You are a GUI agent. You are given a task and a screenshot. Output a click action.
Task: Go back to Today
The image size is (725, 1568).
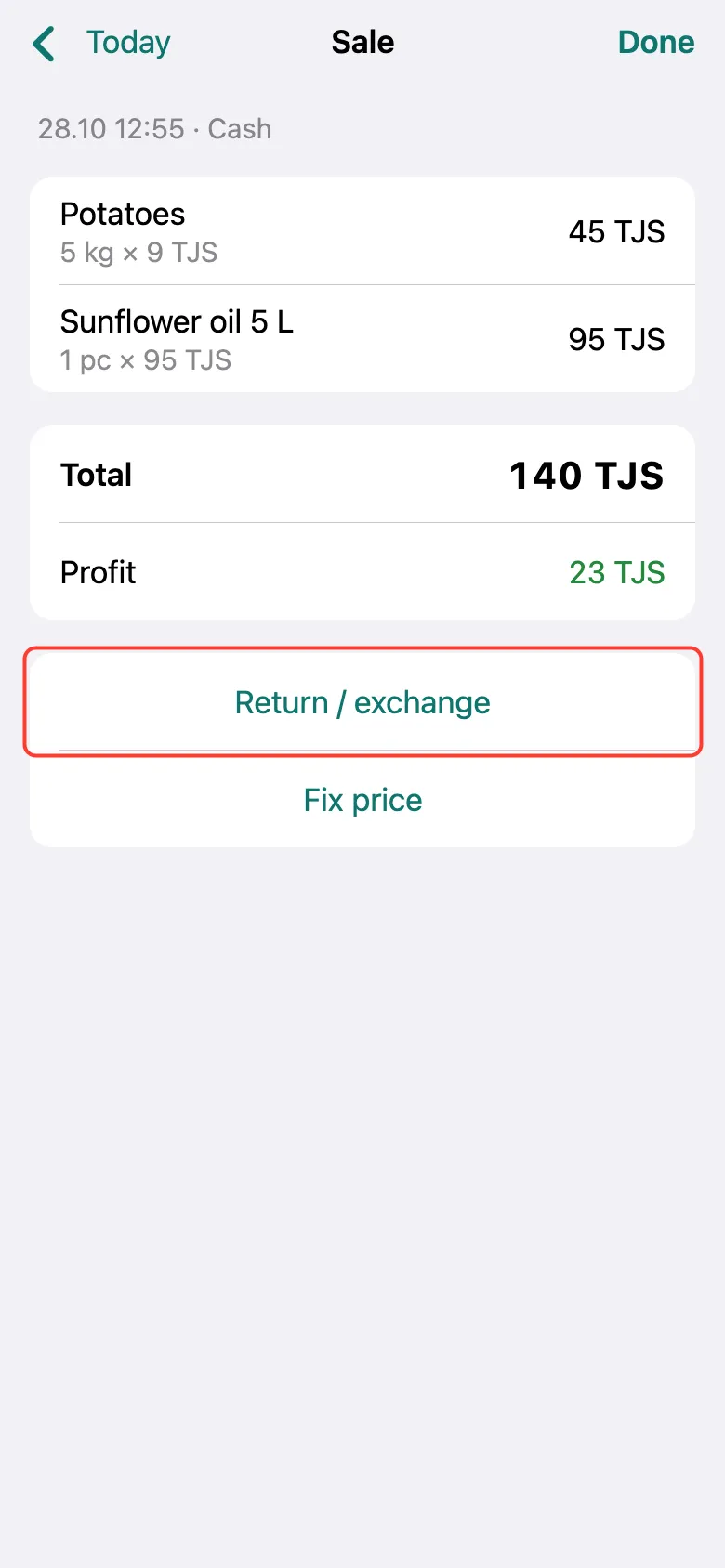[101, 43]
